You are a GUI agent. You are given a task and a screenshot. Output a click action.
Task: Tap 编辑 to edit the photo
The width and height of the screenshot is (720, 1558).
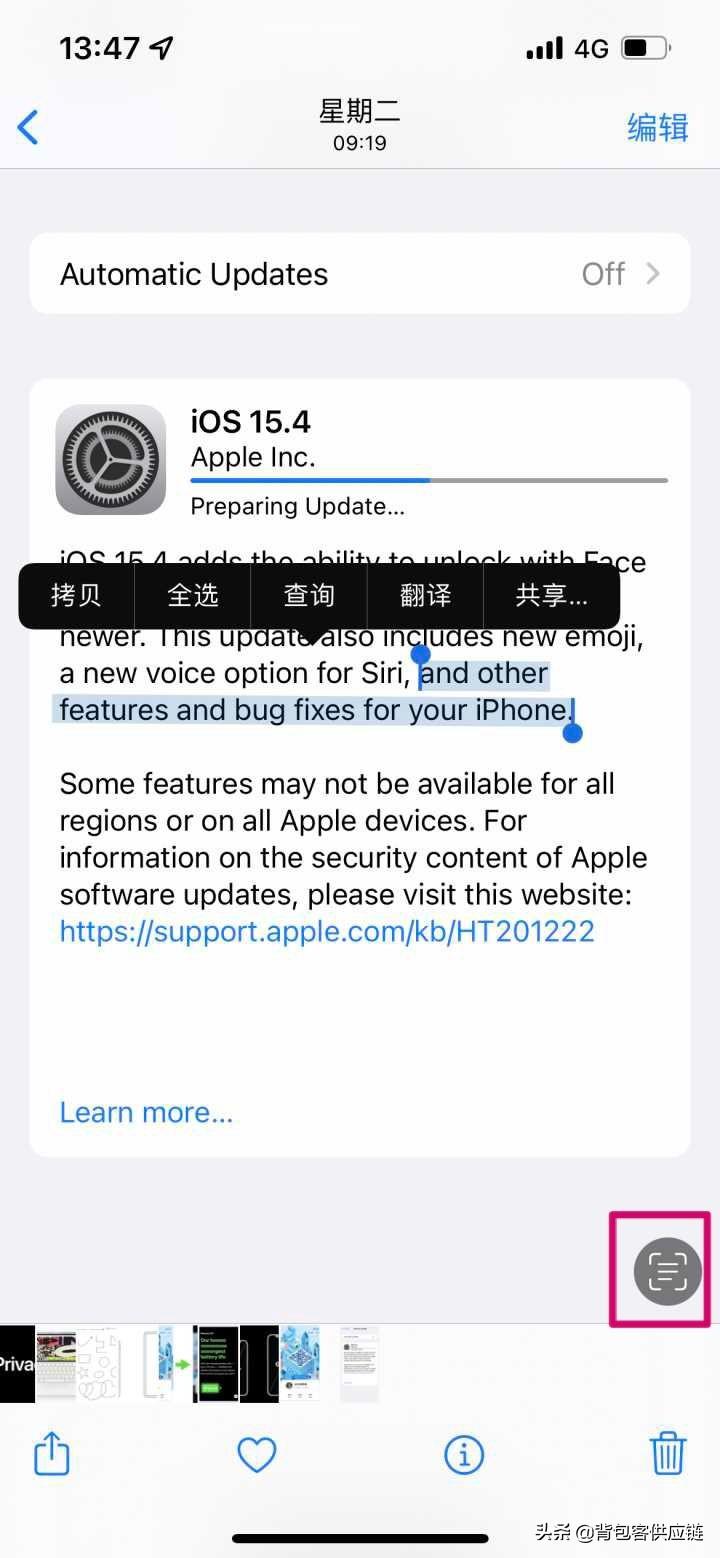(x=657, y=127)
